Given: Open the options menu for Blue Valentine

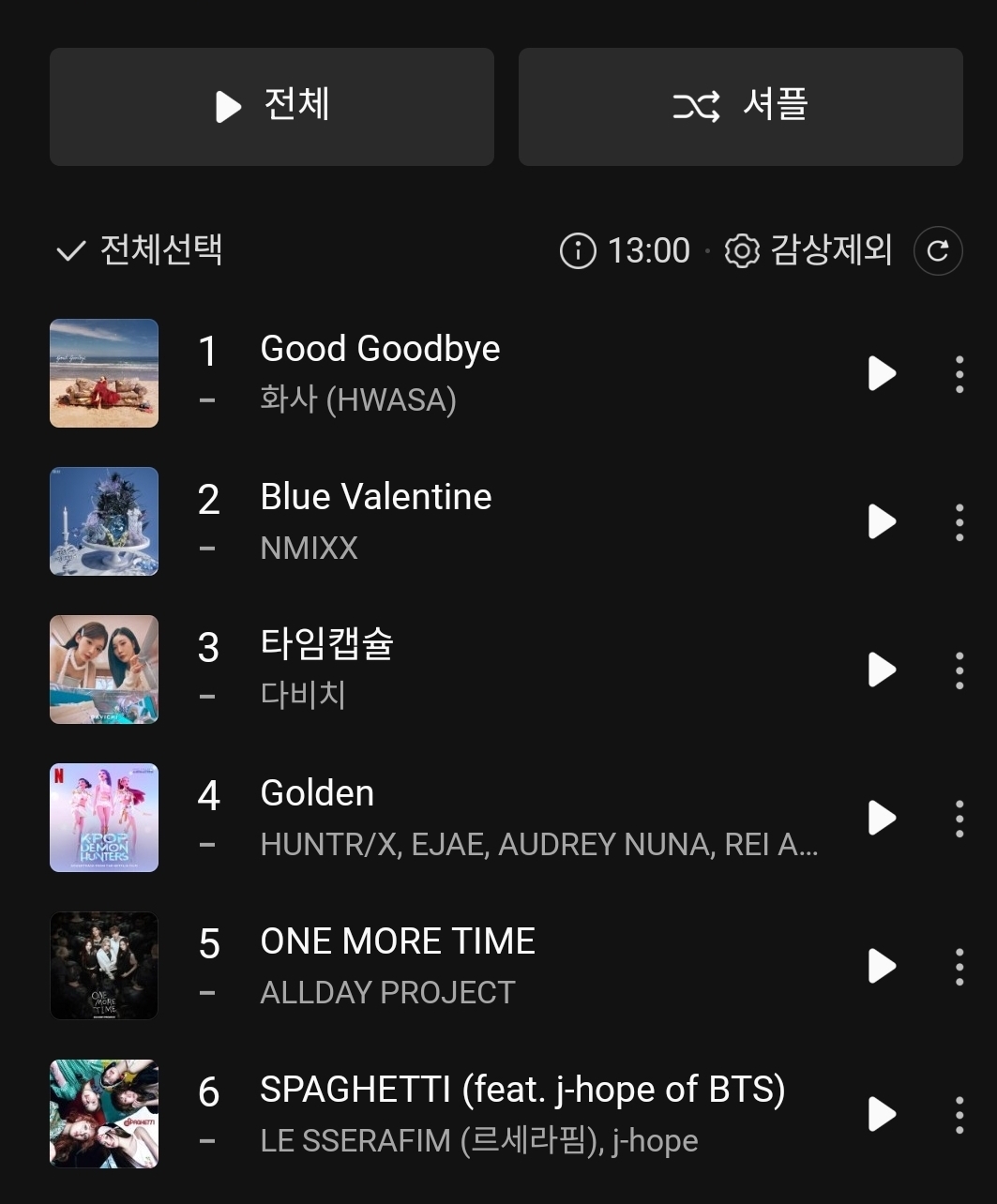Looking at the screenshot, I should (959, 521).
